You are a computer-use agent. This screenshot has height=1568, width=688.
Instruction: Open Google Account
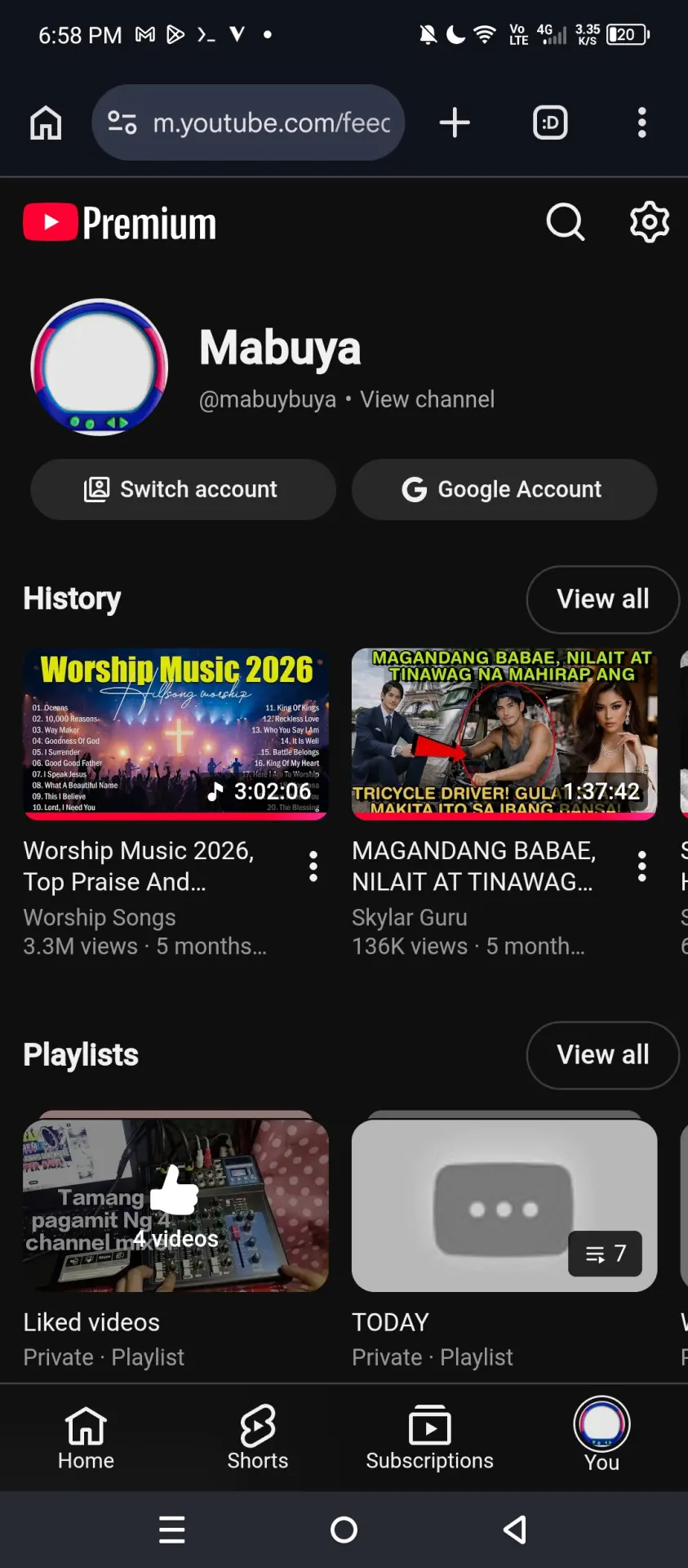pos(504,489)
